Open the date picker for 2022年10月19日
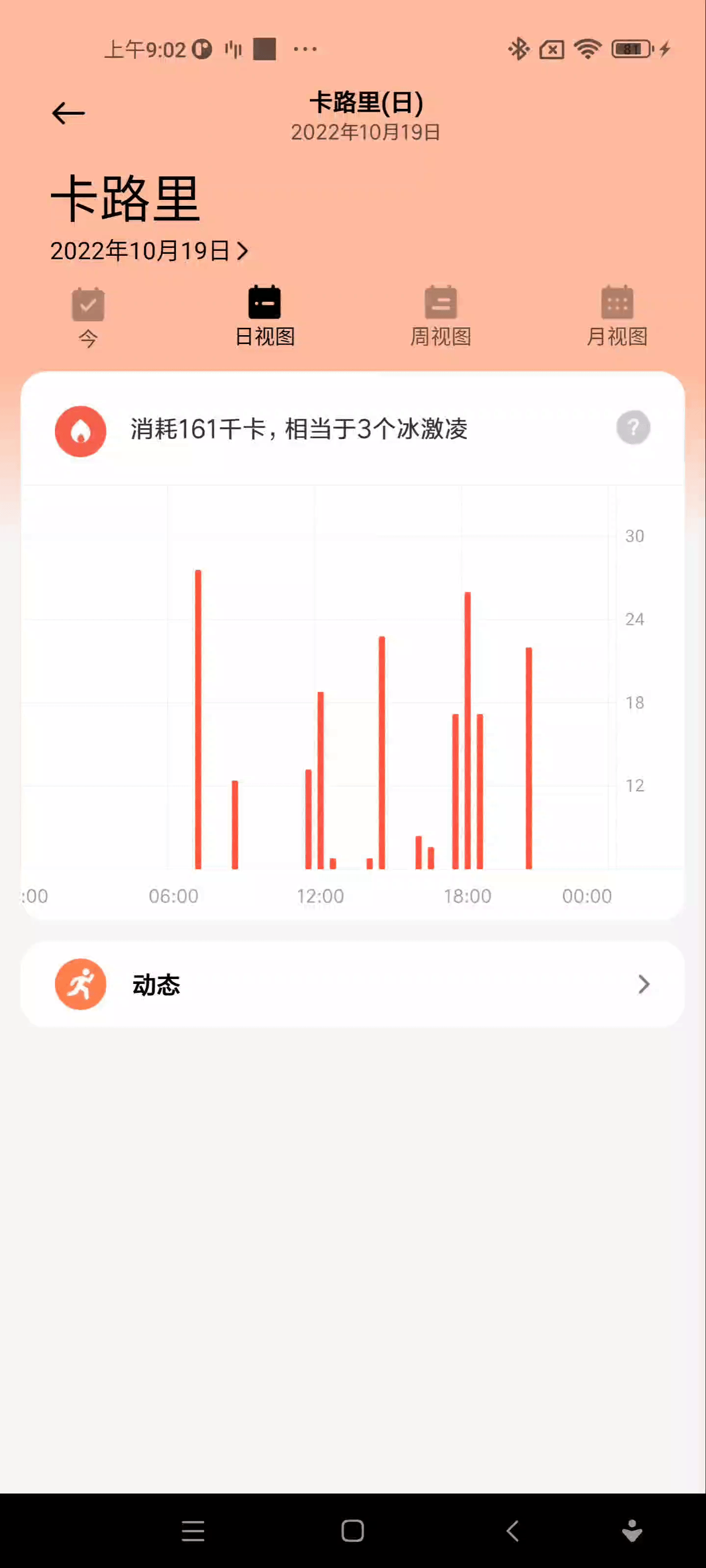Viewport: 706px width, 1568px height. (149, 251)
